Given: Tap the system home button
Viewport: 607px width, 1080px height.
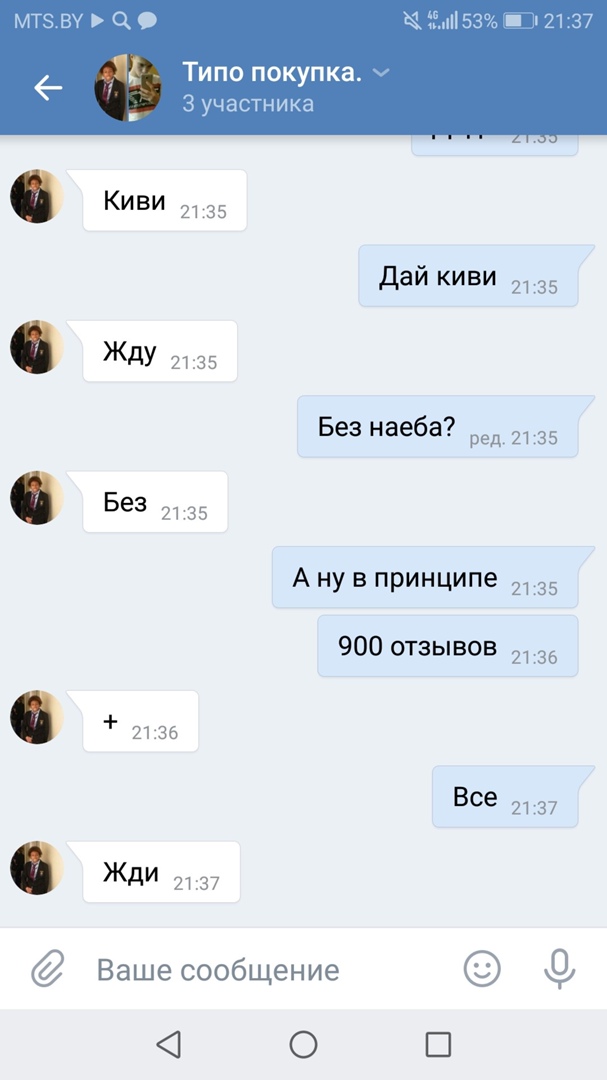Looking at the screenshot, I should 303,1045.
